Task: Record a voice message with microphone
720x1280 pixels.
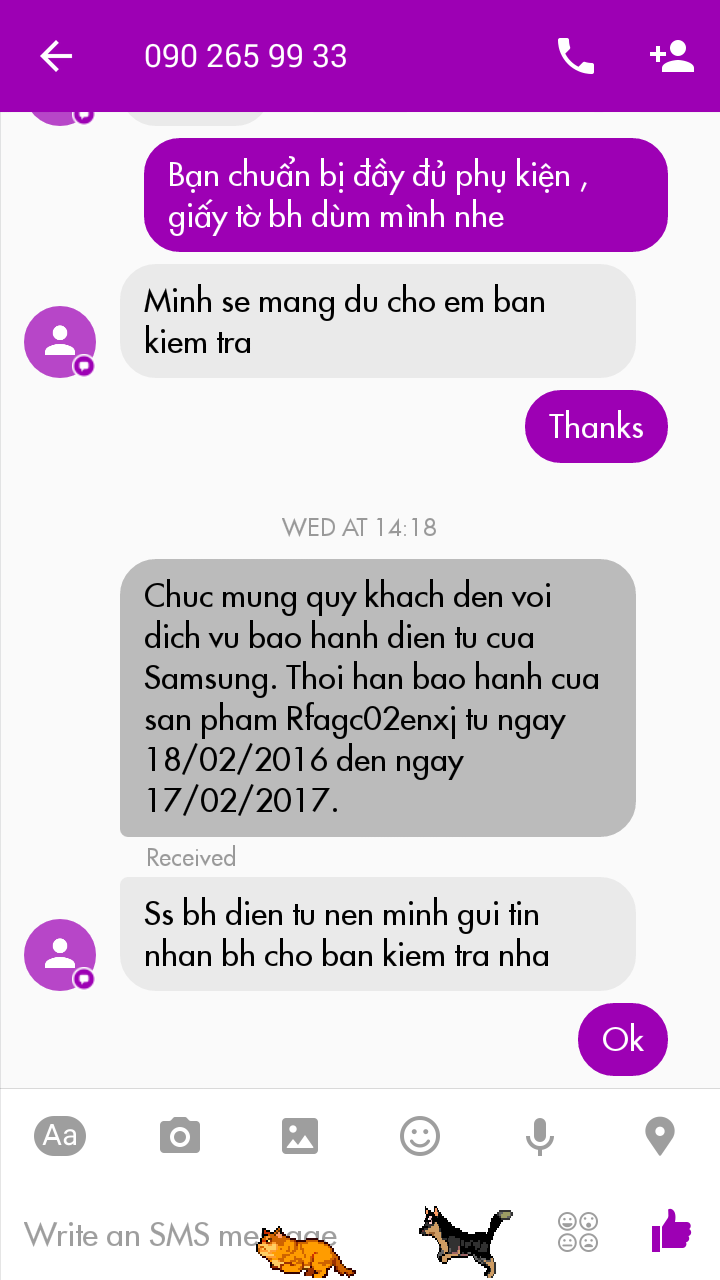Action: click(x=540, y=1136)
